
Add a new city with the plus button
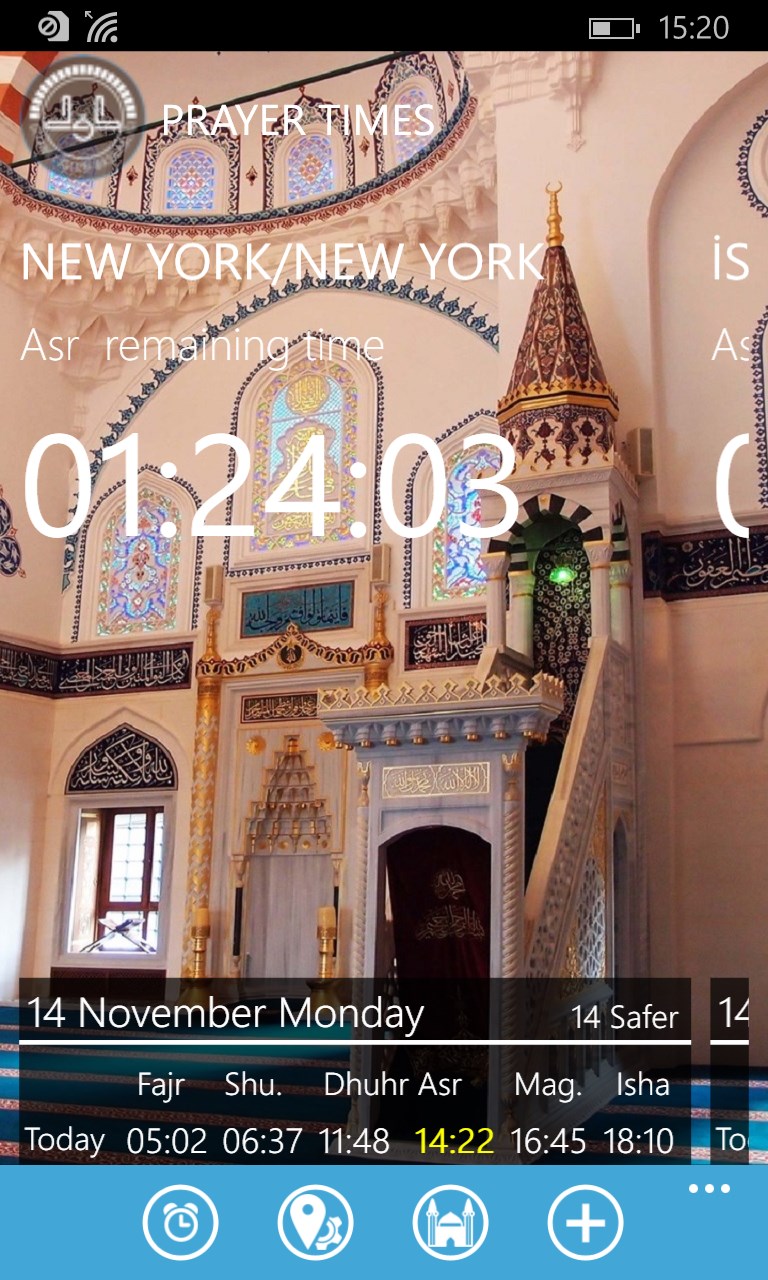click(585, 1222)
